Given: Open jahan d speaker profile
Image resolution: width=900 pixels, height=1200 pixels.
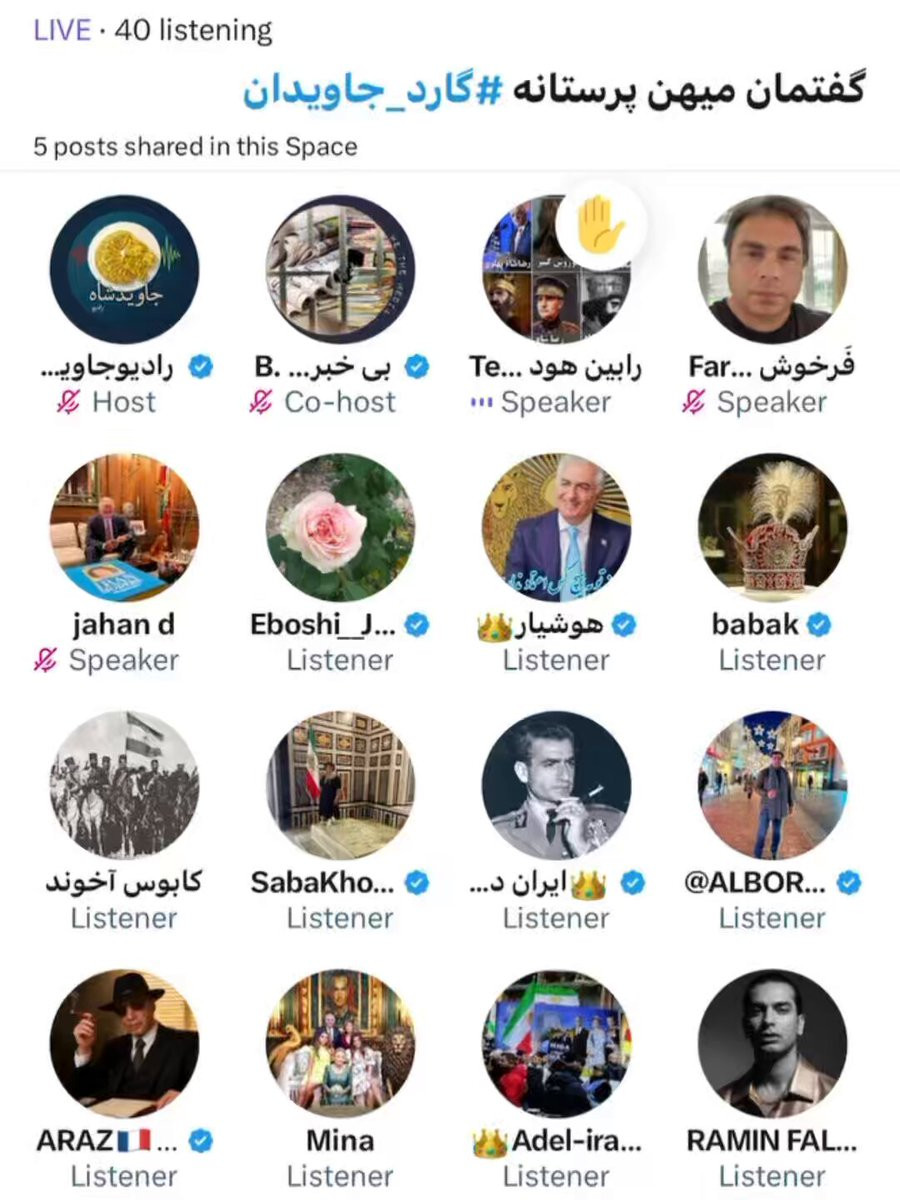Looking at the screenshot, I should [x=124, y=527].
